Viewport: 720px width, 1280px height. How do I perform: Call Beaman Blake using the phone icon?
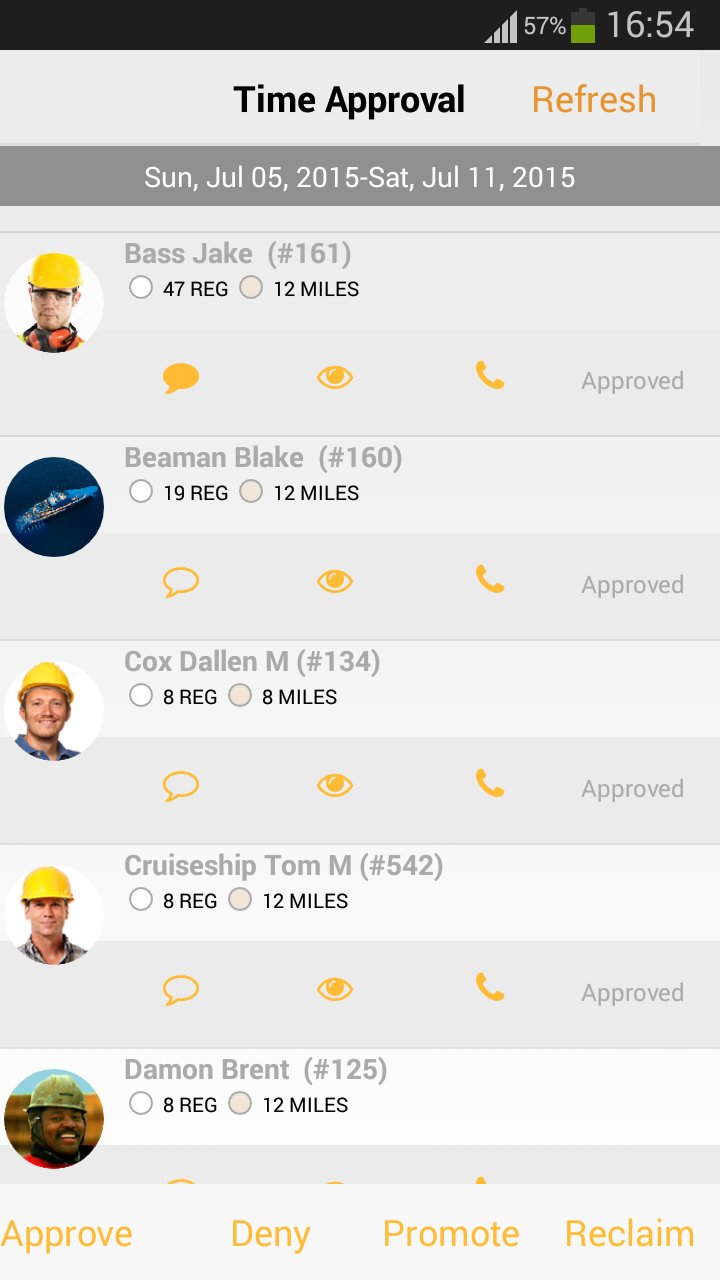[x=489, y=580]
